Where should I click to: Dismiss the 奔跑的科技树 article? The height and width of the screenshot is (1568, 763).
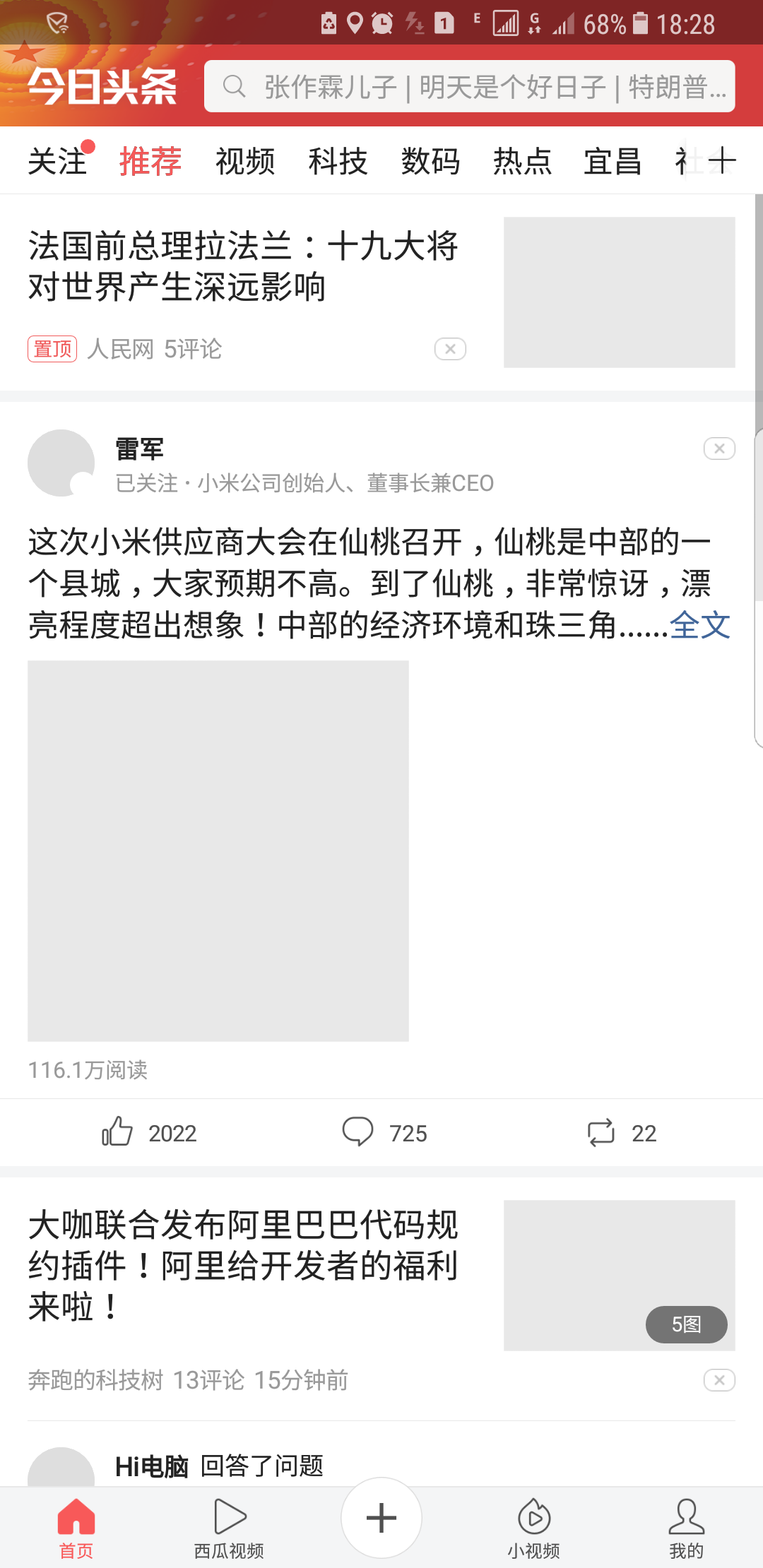[719, 1380]
